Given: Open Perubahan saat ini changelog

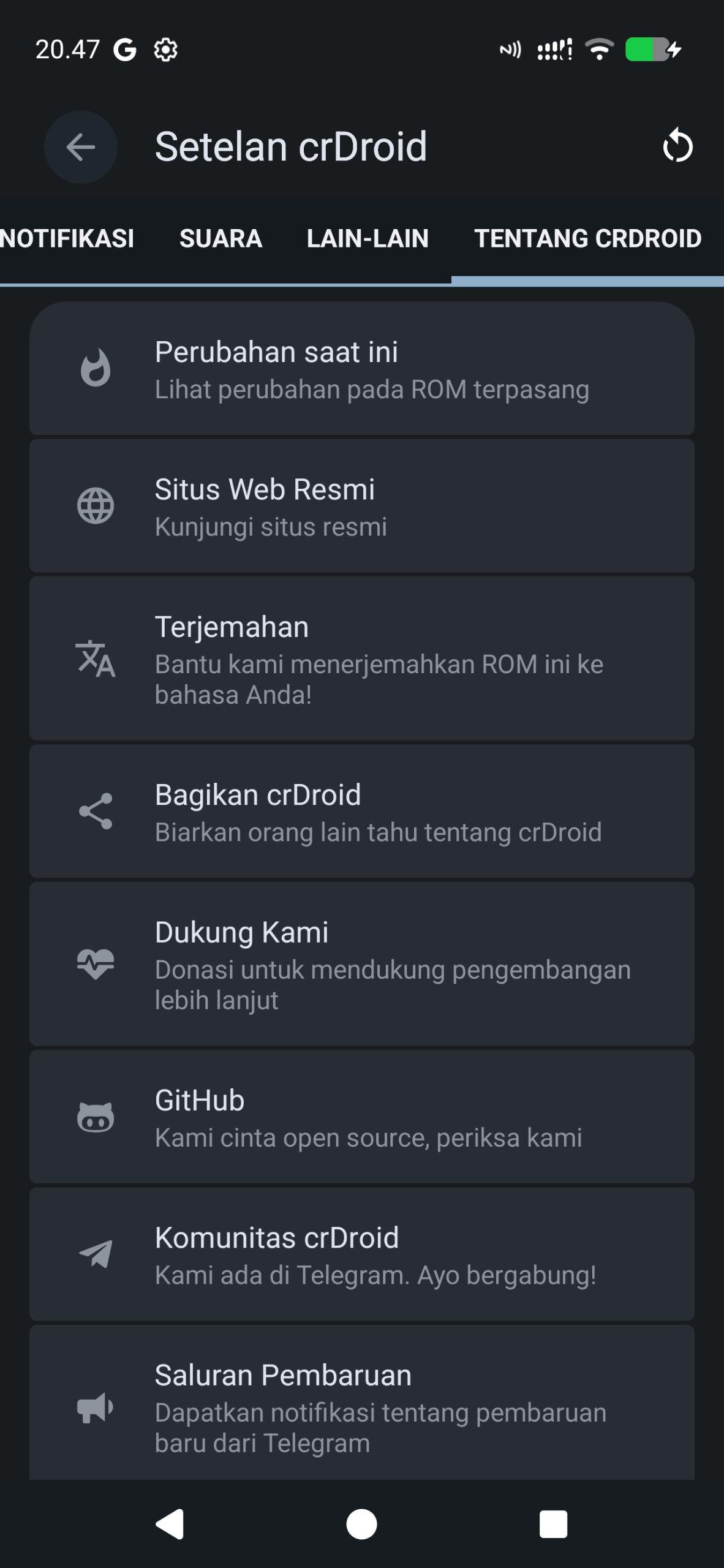Looking at the screenshot, I should pos(361,369).
